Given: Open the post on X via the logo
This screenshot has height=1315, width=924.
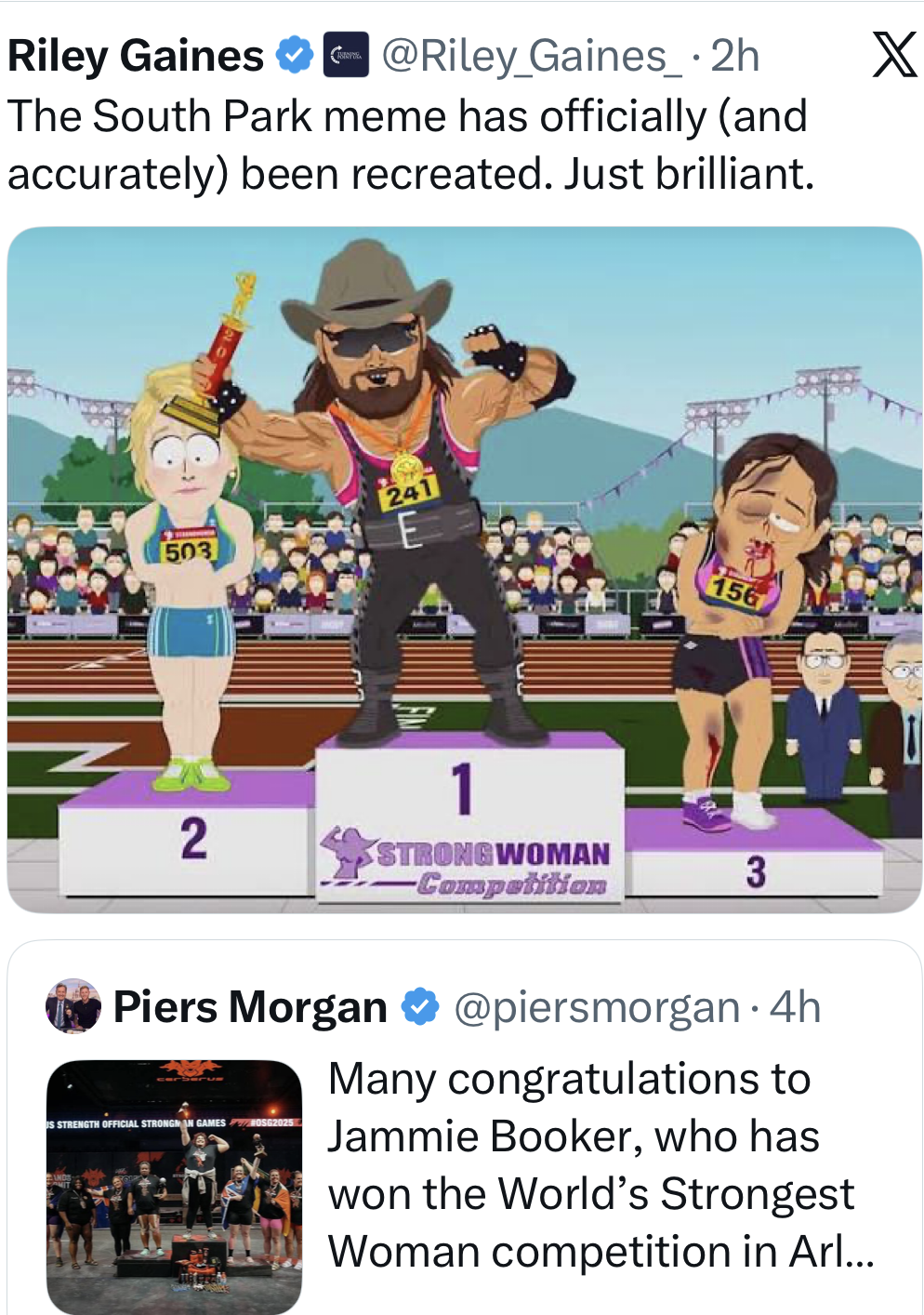Looking at the screenshot, I should 893,55.
